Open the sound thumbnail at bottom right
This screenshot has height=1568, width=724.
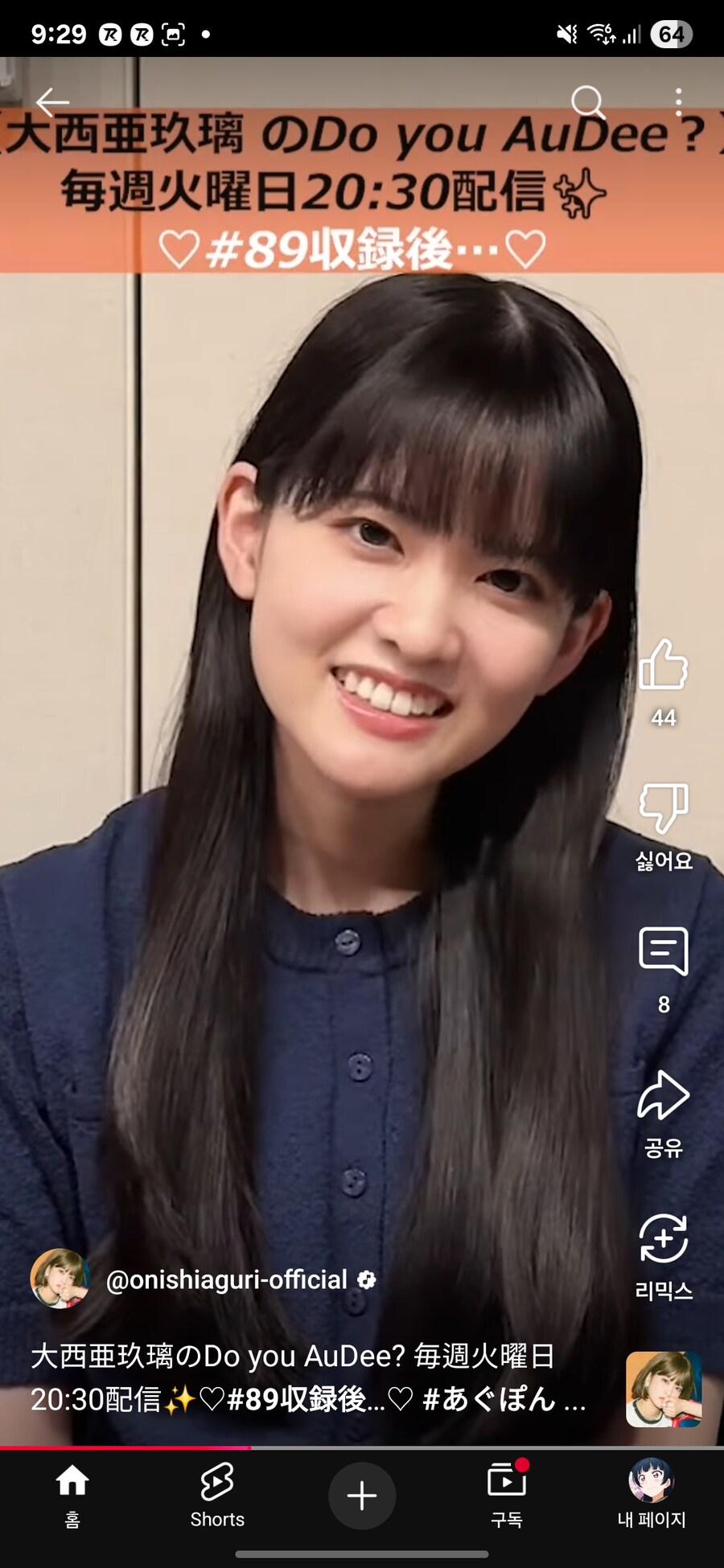point(663,1389)
